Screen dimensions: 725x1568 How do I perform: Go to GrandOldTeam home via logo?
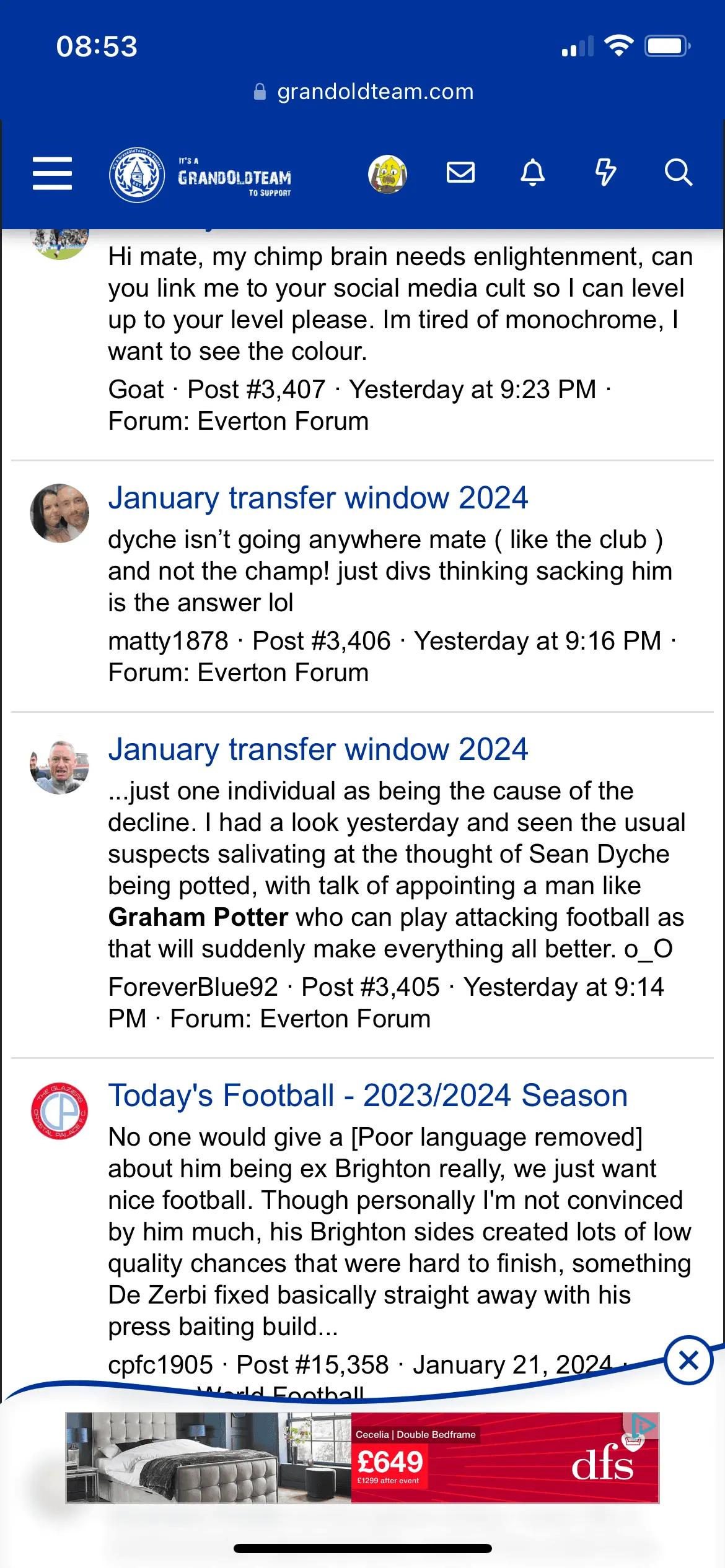point(200,175)
